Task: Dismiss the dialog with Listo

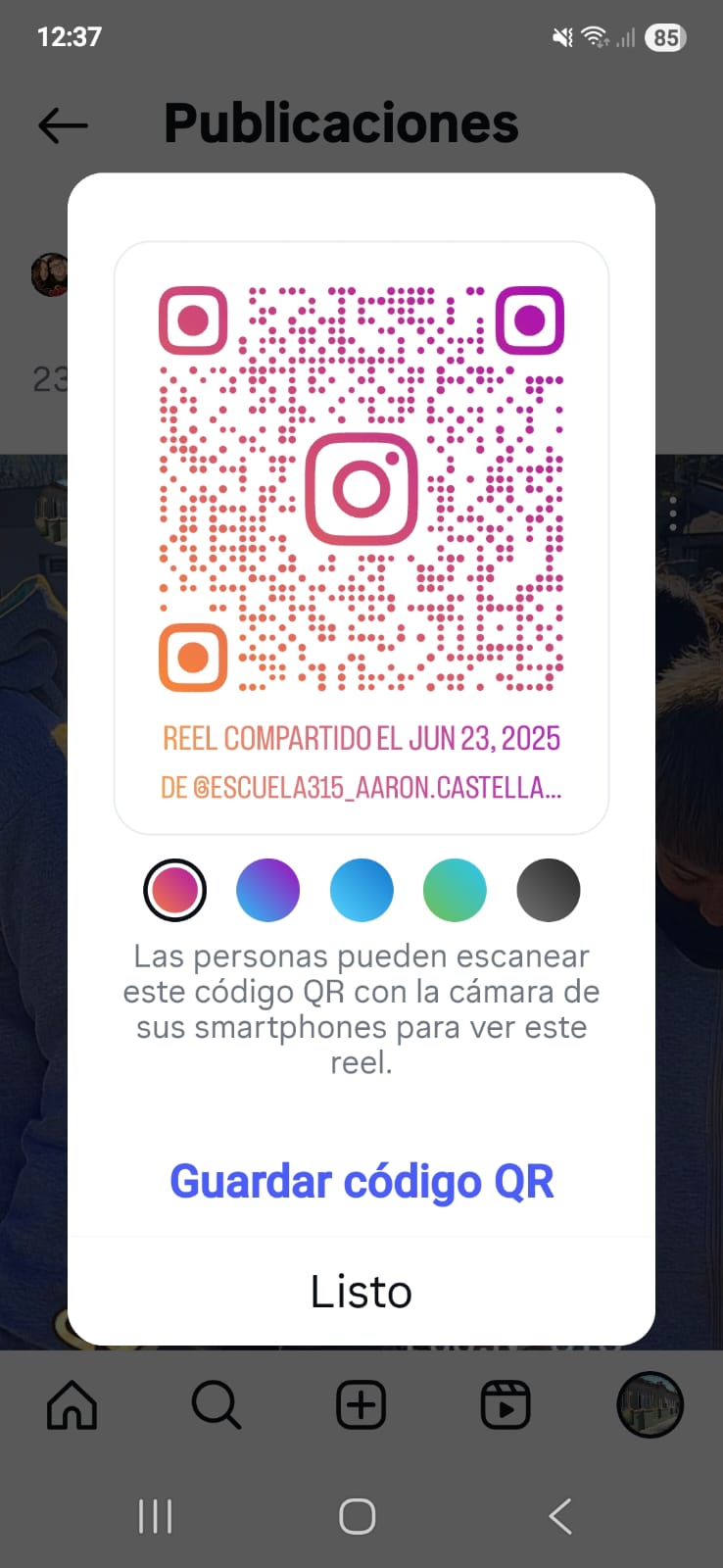Action: (x=361, y=1292)
